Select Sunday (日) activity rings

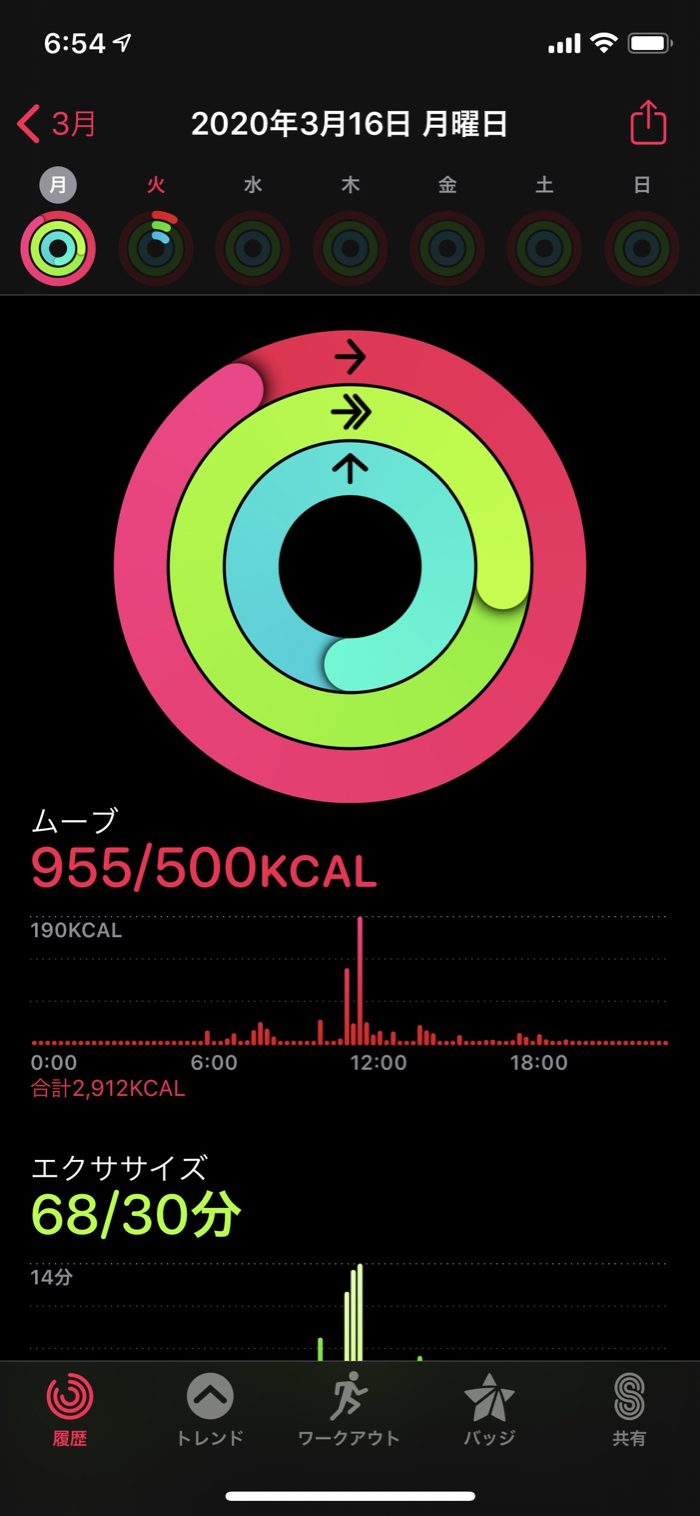(642, 248)
